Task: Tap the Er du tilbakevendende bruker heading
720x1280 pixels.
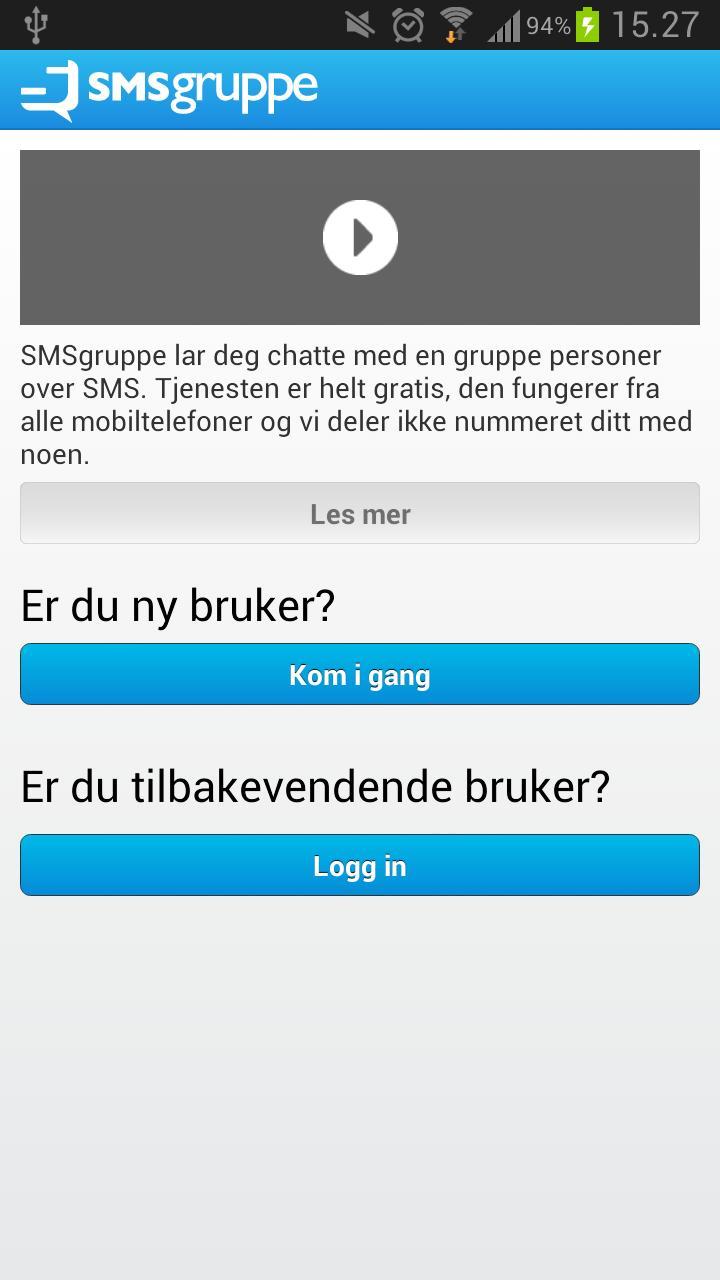Action: (313, 789)
